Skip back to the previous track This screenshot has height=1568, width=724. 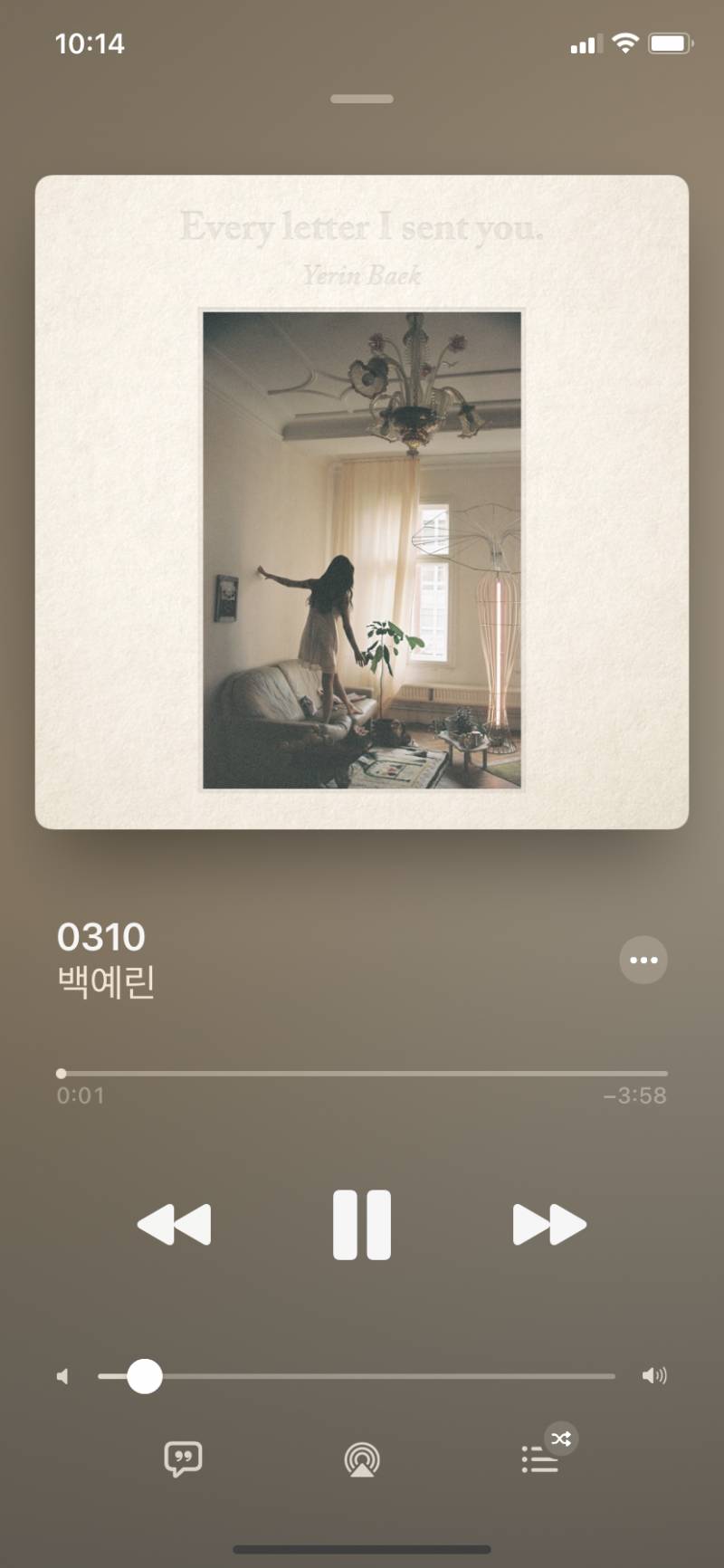[175, 1223]
